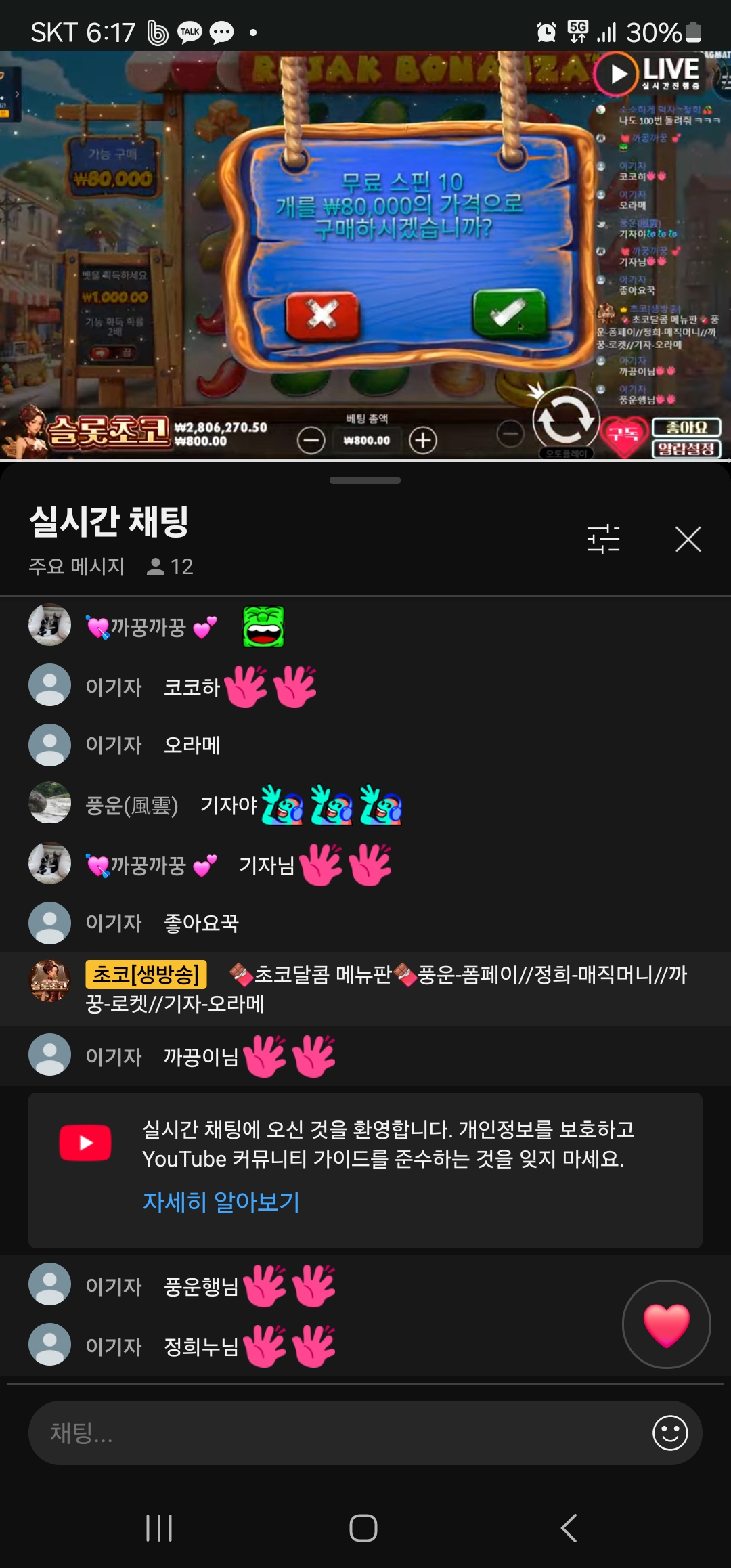731x1568 pixels.
Task: Open the 주요 메시지 chat mode selector
Action: 76,566
